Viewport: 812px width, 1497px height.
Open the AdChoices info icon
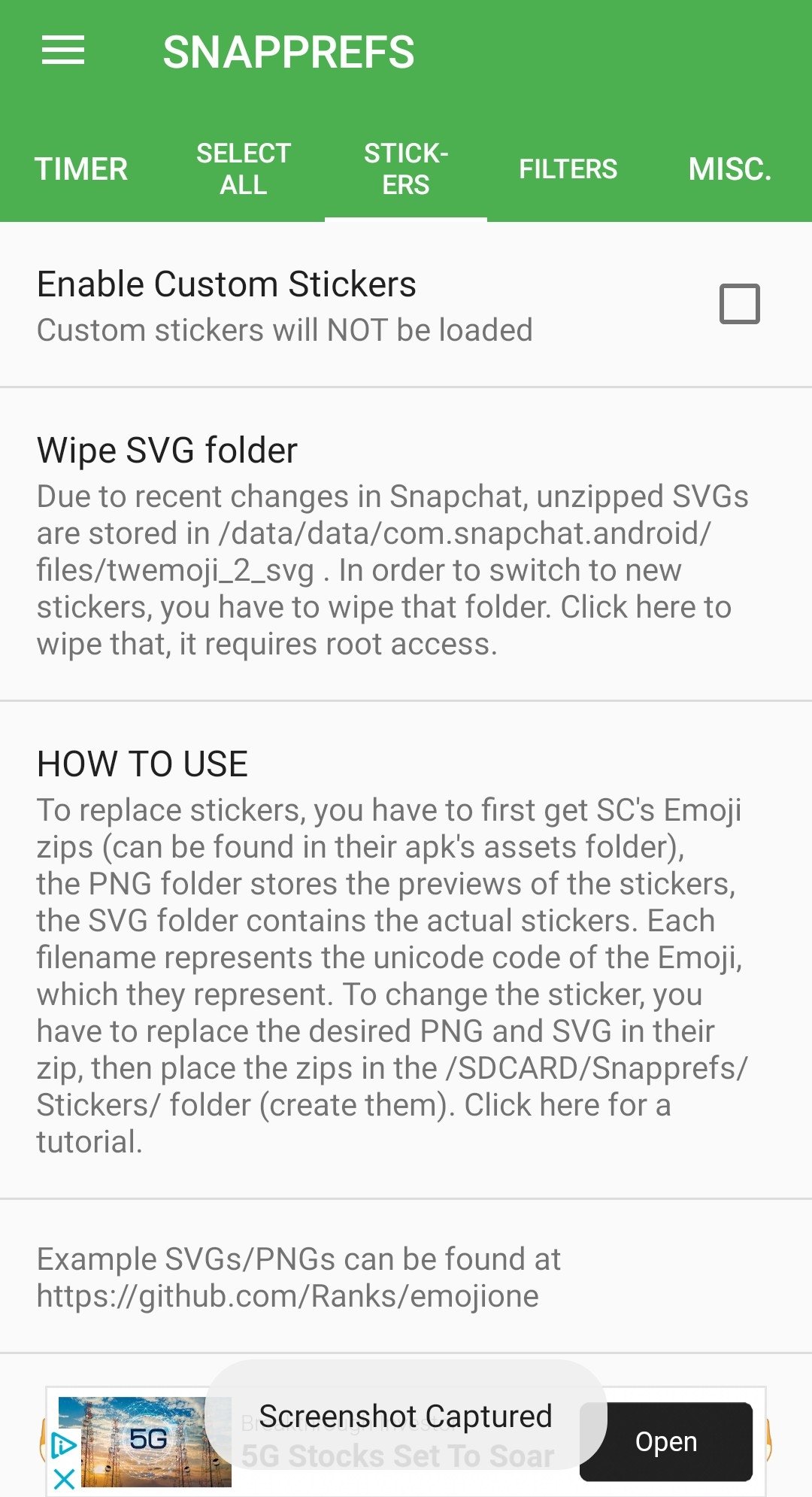[x=64, y=1445]
